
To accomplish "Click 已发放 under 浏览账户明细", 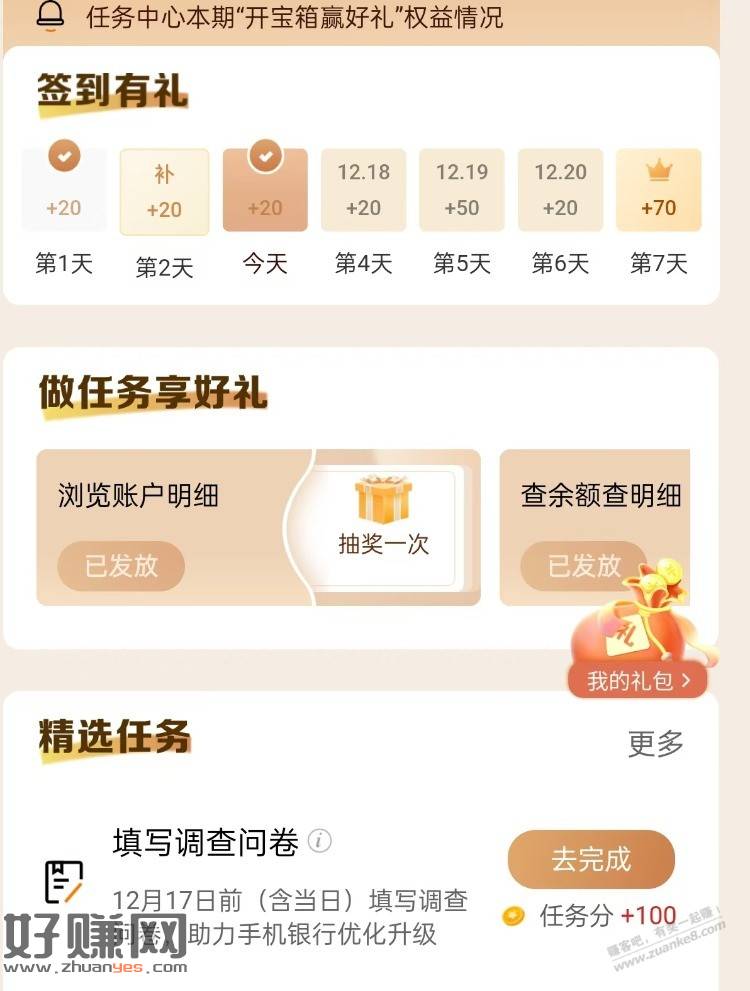I will pos(120,566).
